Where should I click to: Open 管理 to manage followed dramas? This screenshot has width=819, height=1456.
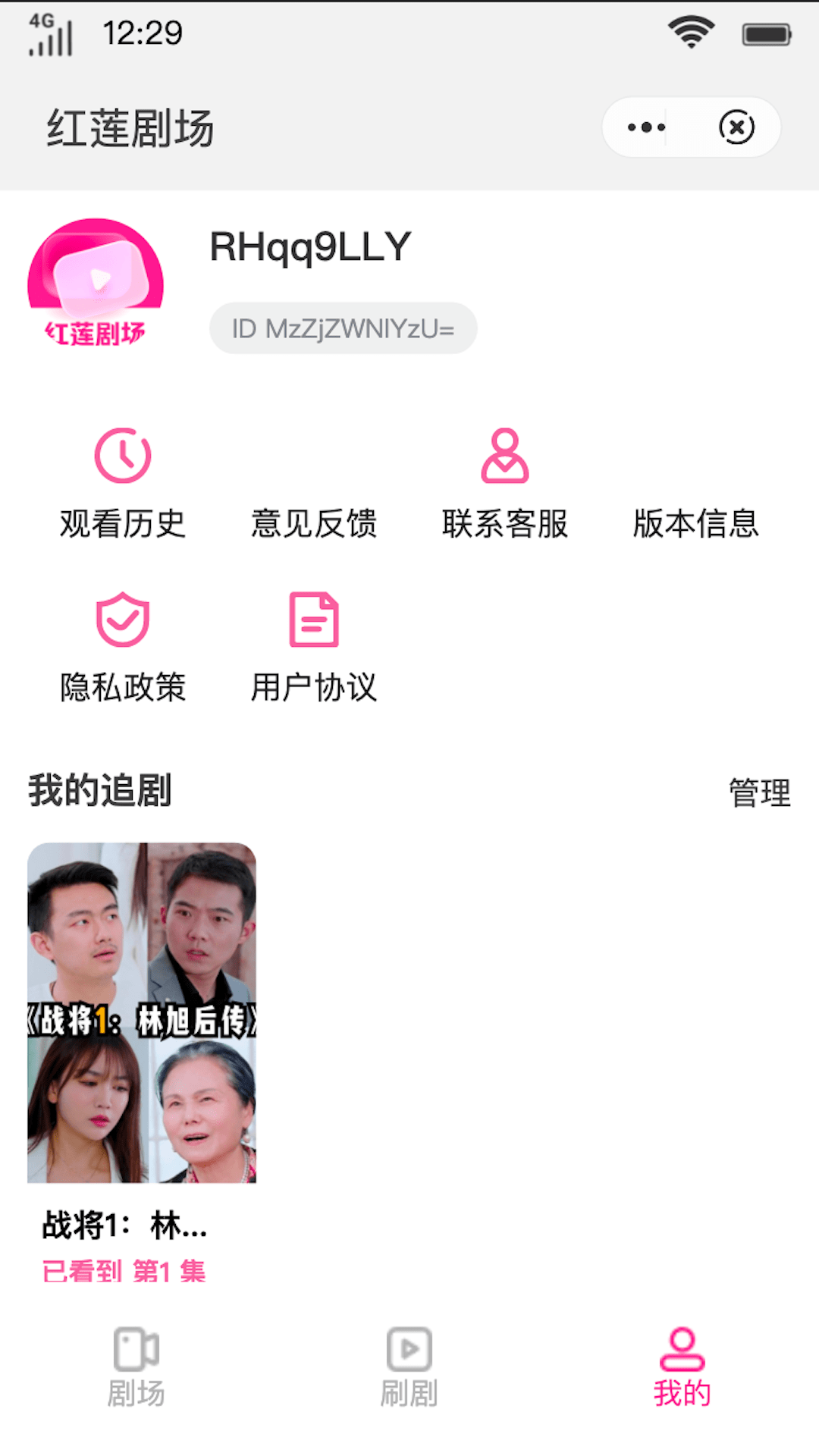tap(758, 793)
